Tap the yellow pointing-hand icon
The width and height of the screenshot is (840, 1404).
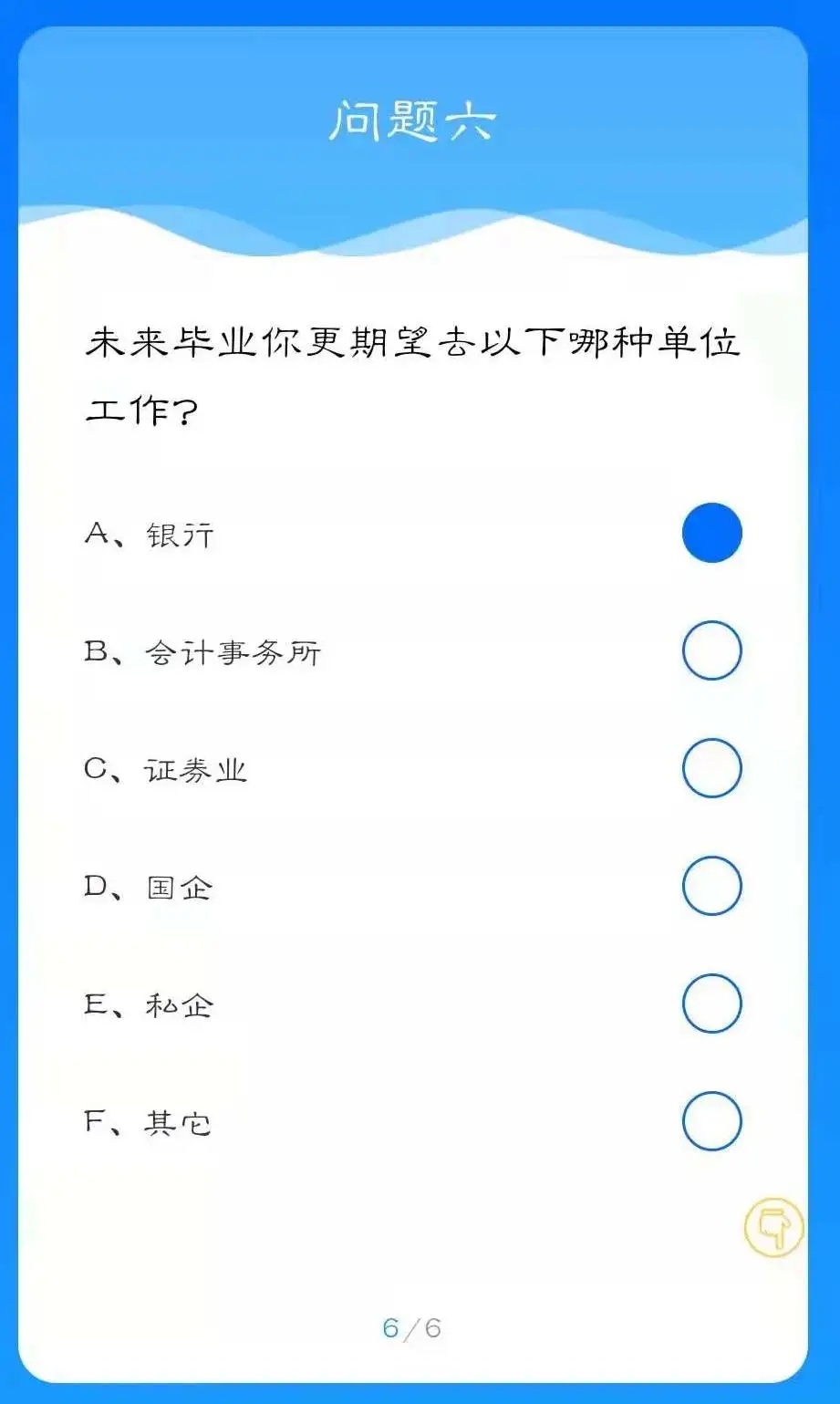774,1227
